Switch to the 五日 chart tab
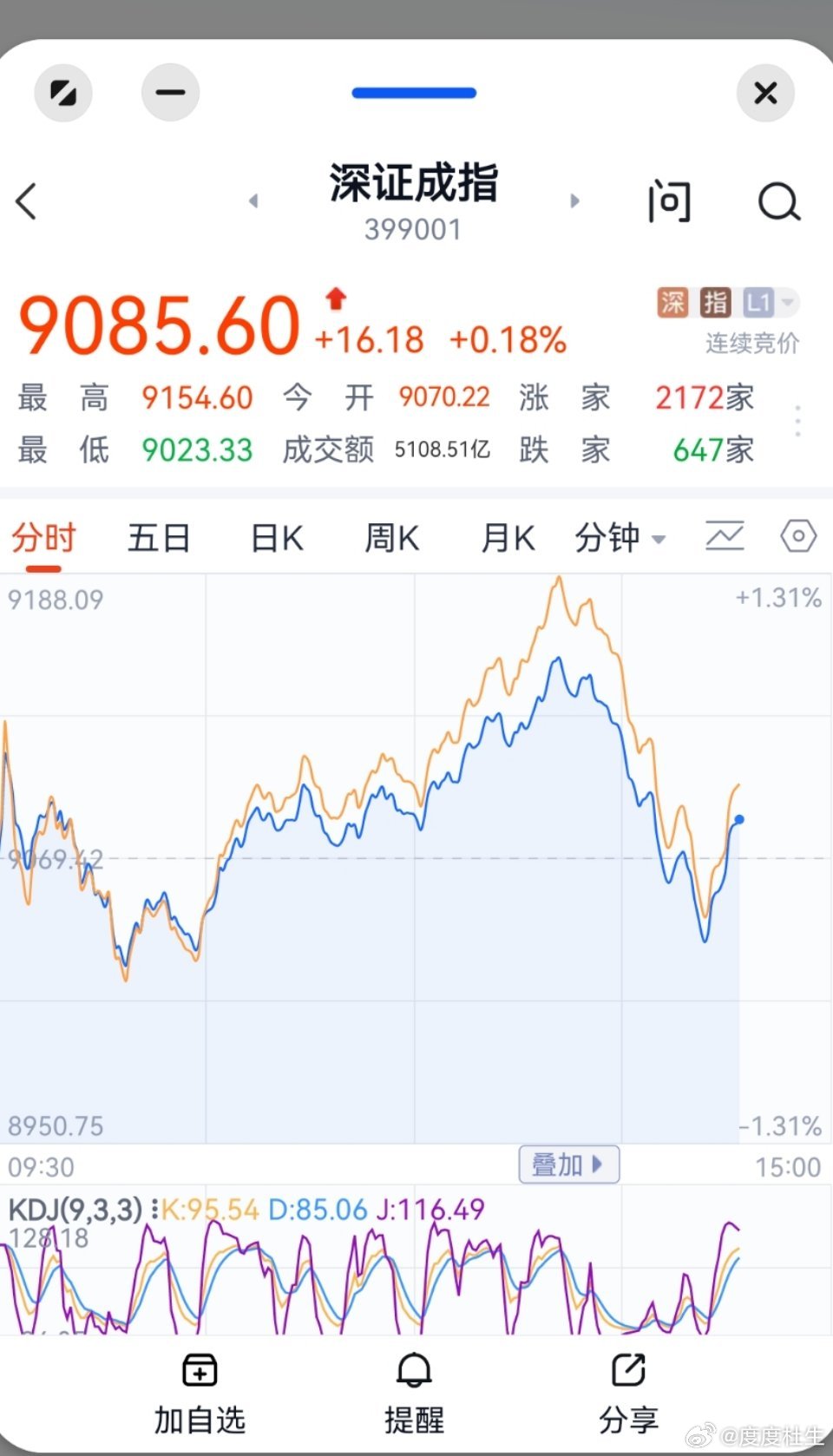Viewport: 833px width, 1456px height. click(x=159, y=538)
